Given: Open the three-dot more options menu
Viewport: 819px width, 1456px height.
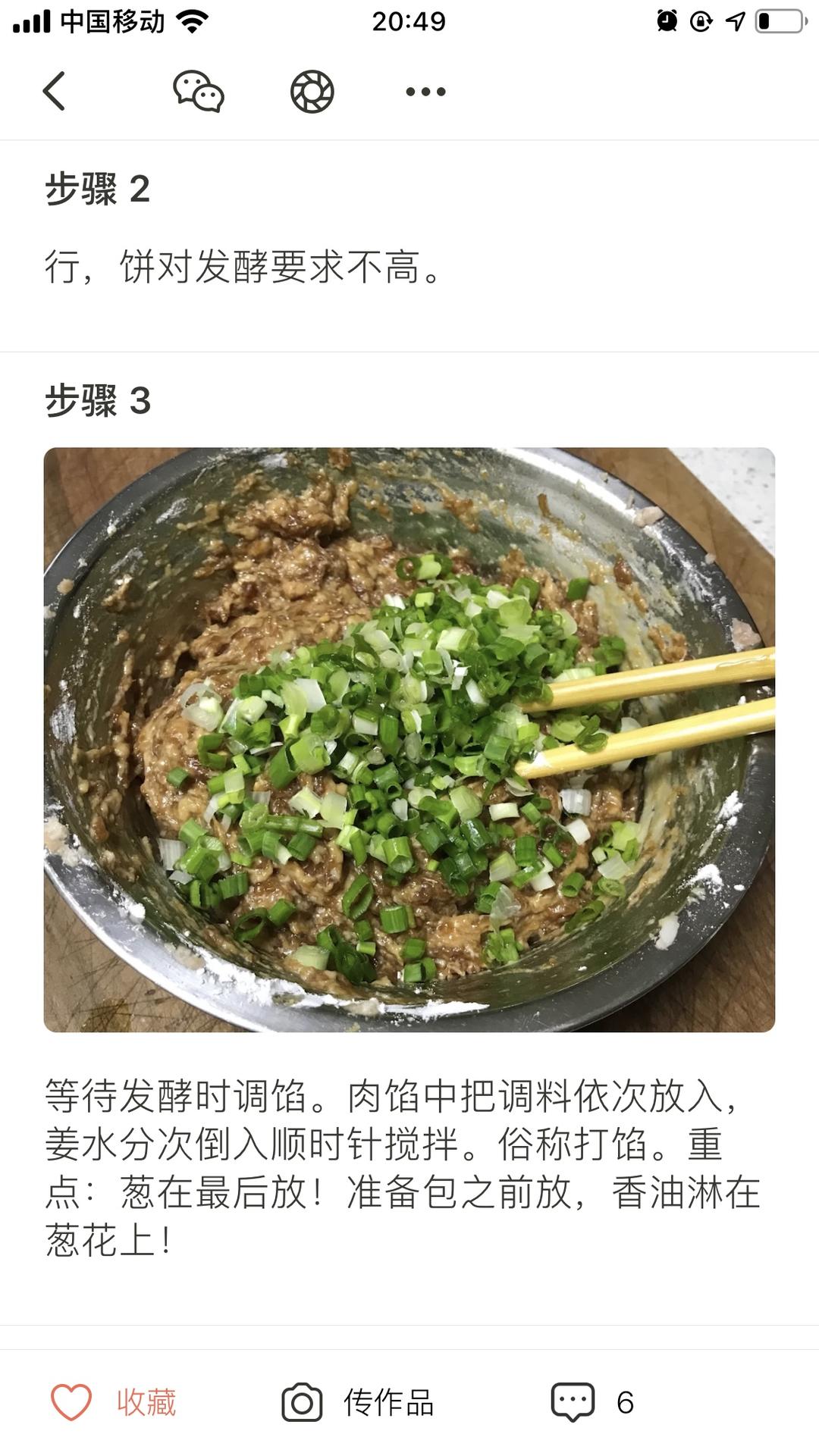Looking at the screenshot, I should click(x=425, y=92).
